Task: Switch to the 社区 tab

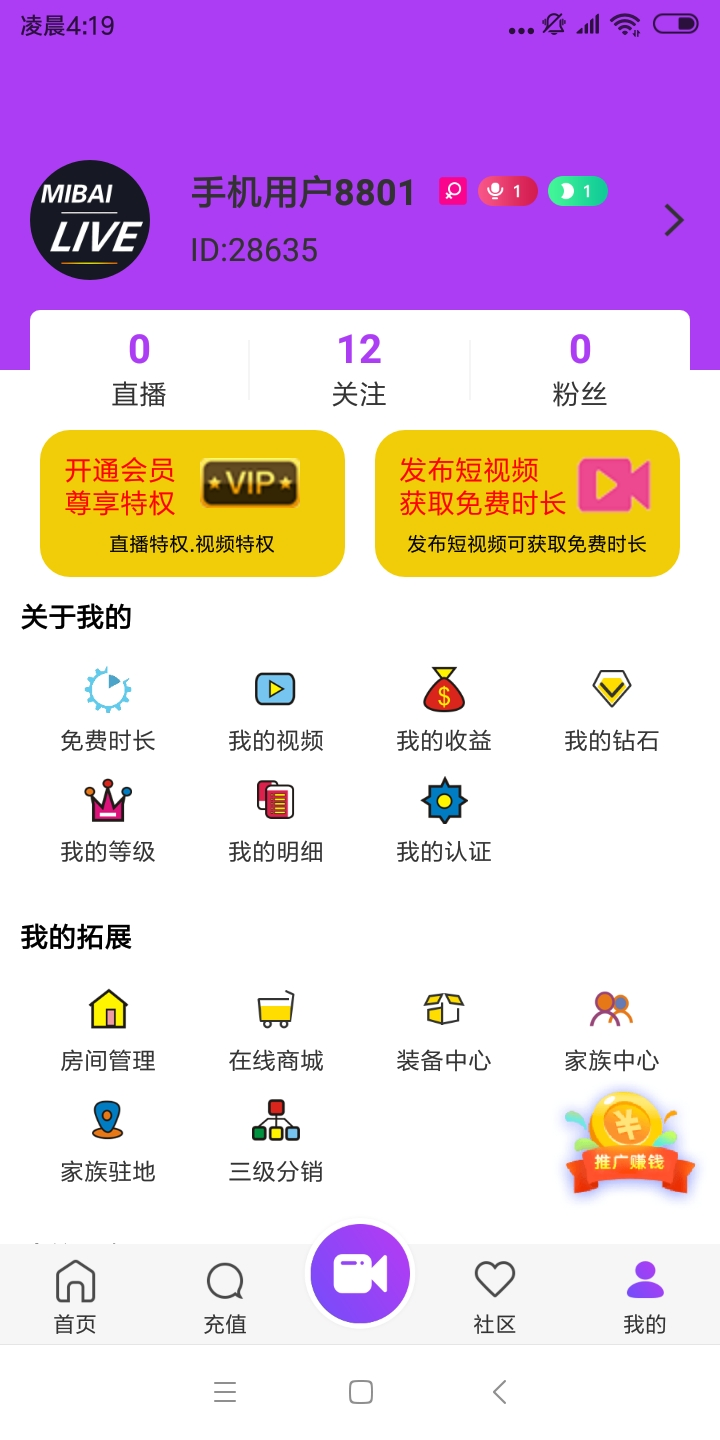Action: coord(494,1297)
